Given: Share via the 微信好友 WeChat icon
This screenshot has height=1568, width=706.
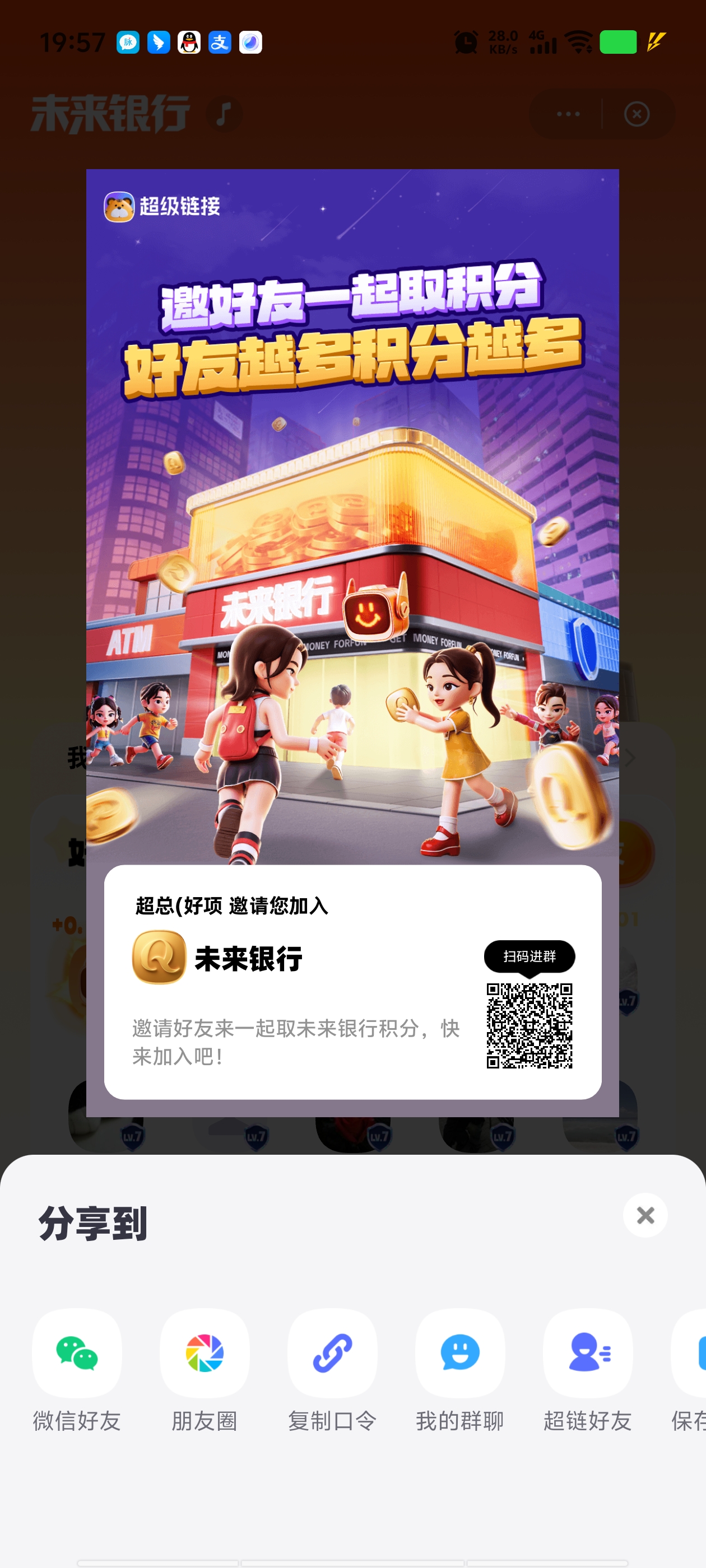Looking at the screenshot, I should [x=77, y=1354].
